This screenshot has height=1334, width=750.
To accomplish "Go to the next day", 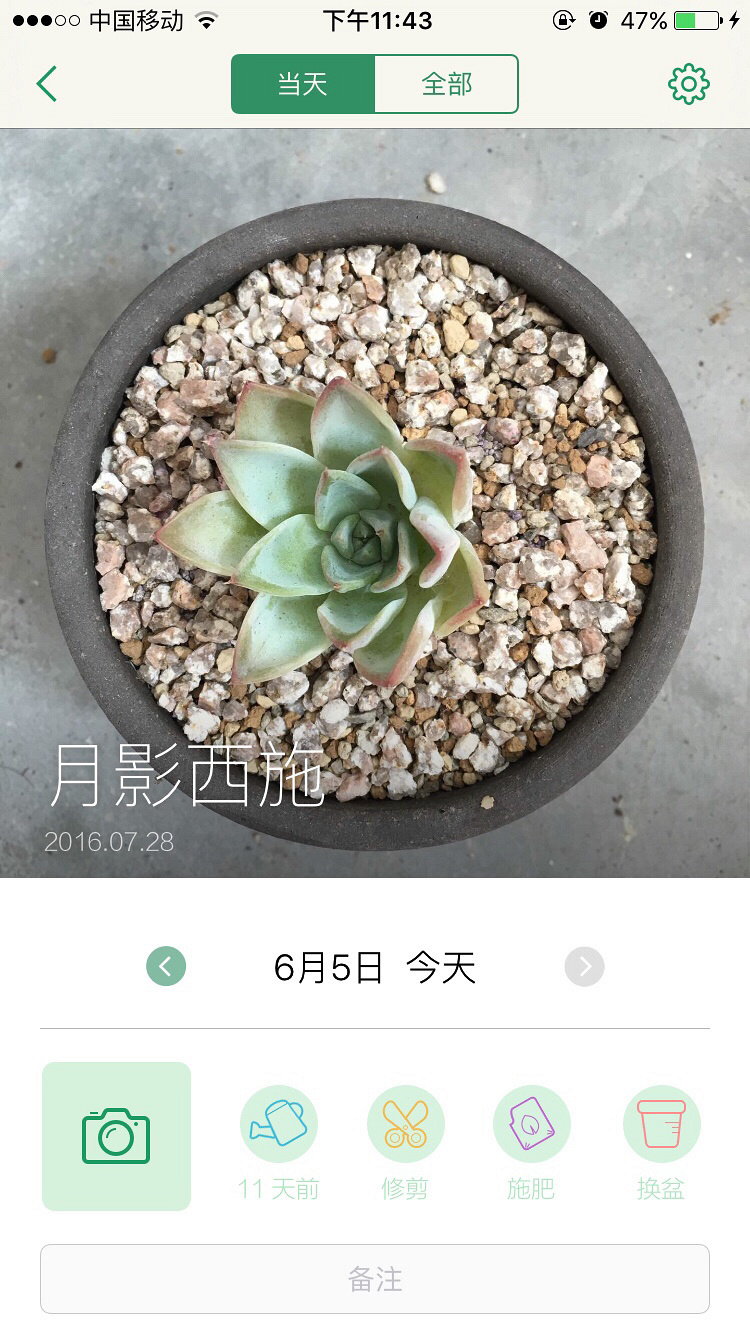I will pyautogui.click(x=584, y=967).
